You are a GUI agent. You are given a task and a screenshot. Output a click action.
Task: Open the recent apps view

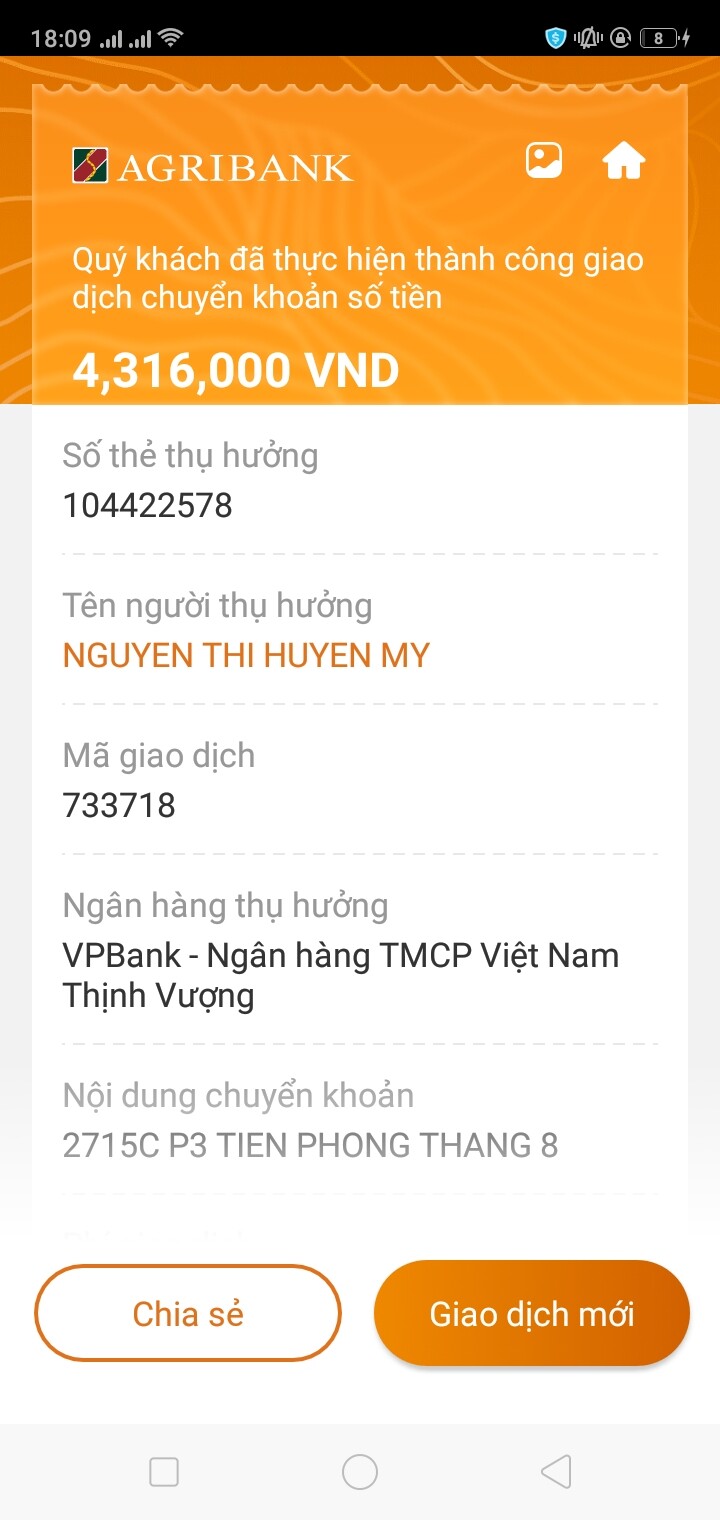(164, 1471)
